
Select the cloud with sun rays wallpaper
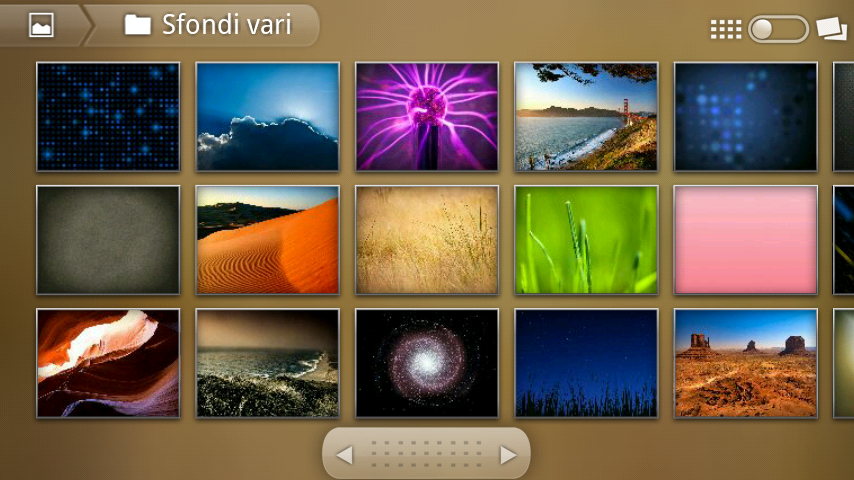click(267, 117)
